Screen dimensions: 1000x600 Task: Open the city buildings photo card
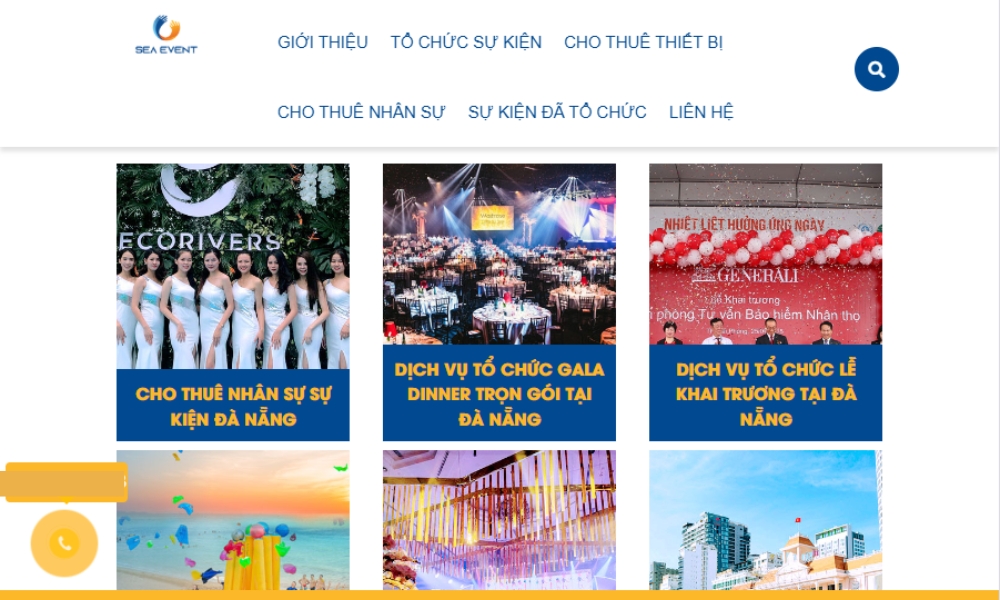765,520
